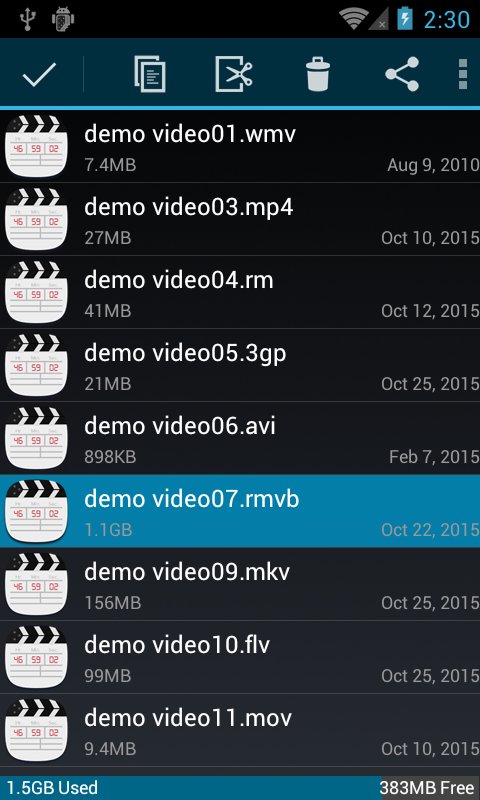Confirm selection with the checkmark

(39, 74)
